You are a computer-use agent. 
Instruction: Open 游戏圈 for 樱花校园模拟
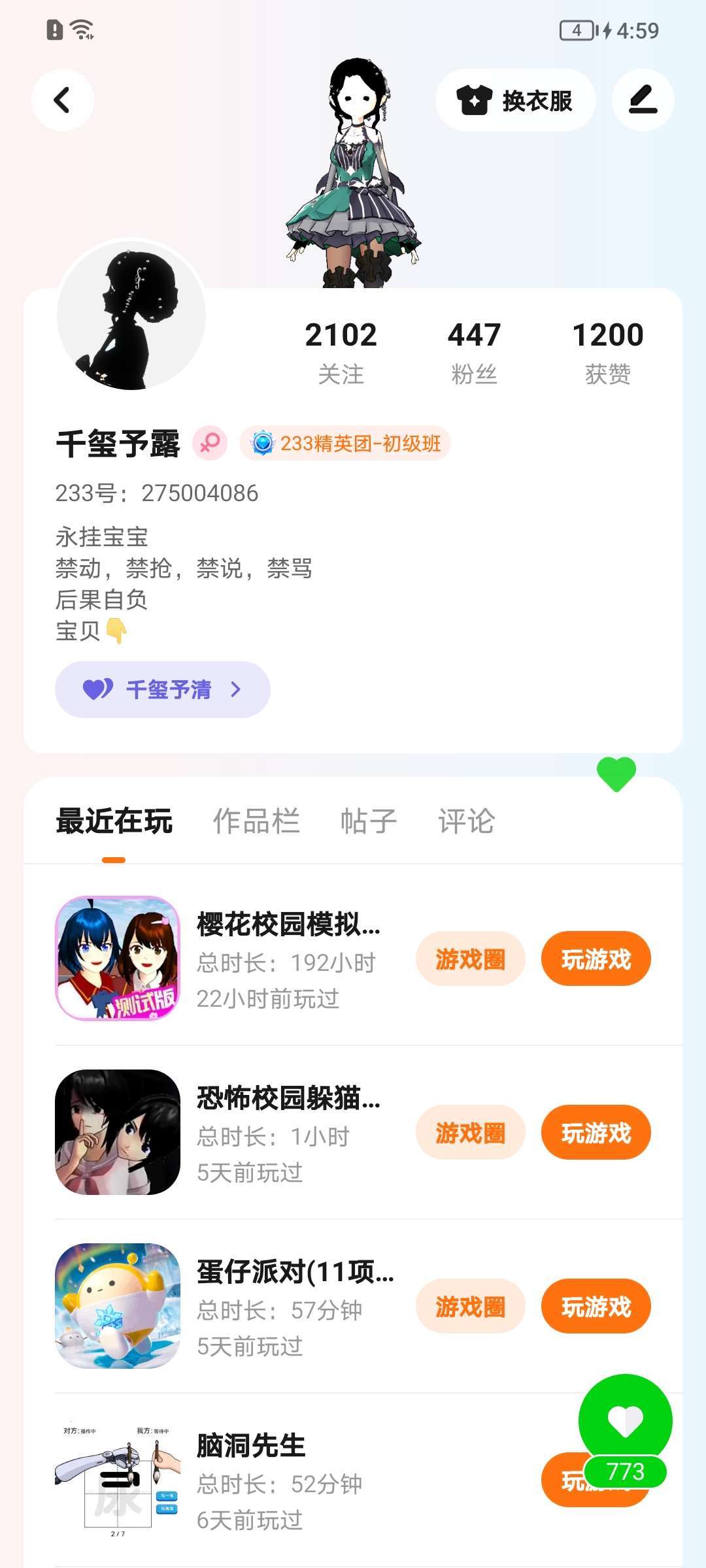coord(471,958)
